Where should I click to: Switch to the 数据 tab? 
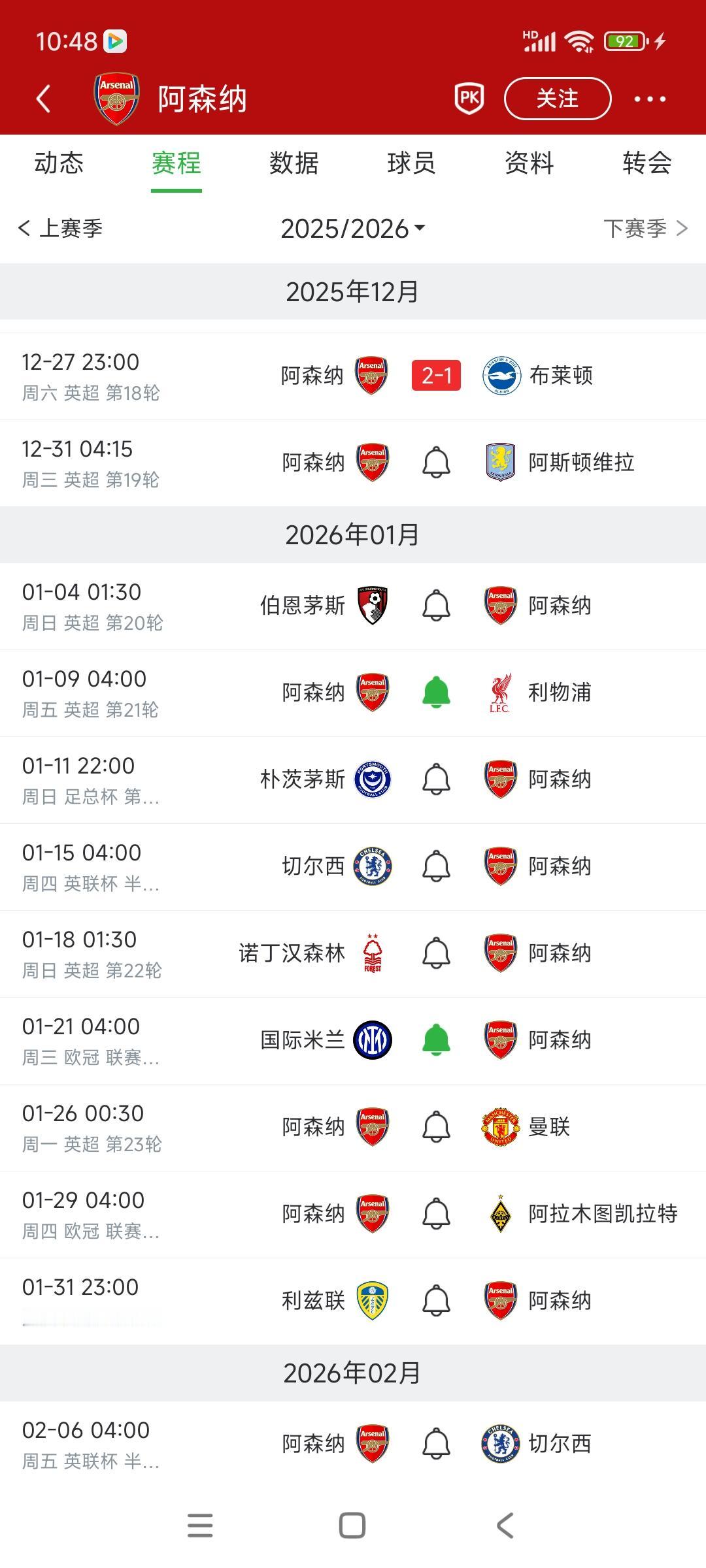click(x=292, y=165)
